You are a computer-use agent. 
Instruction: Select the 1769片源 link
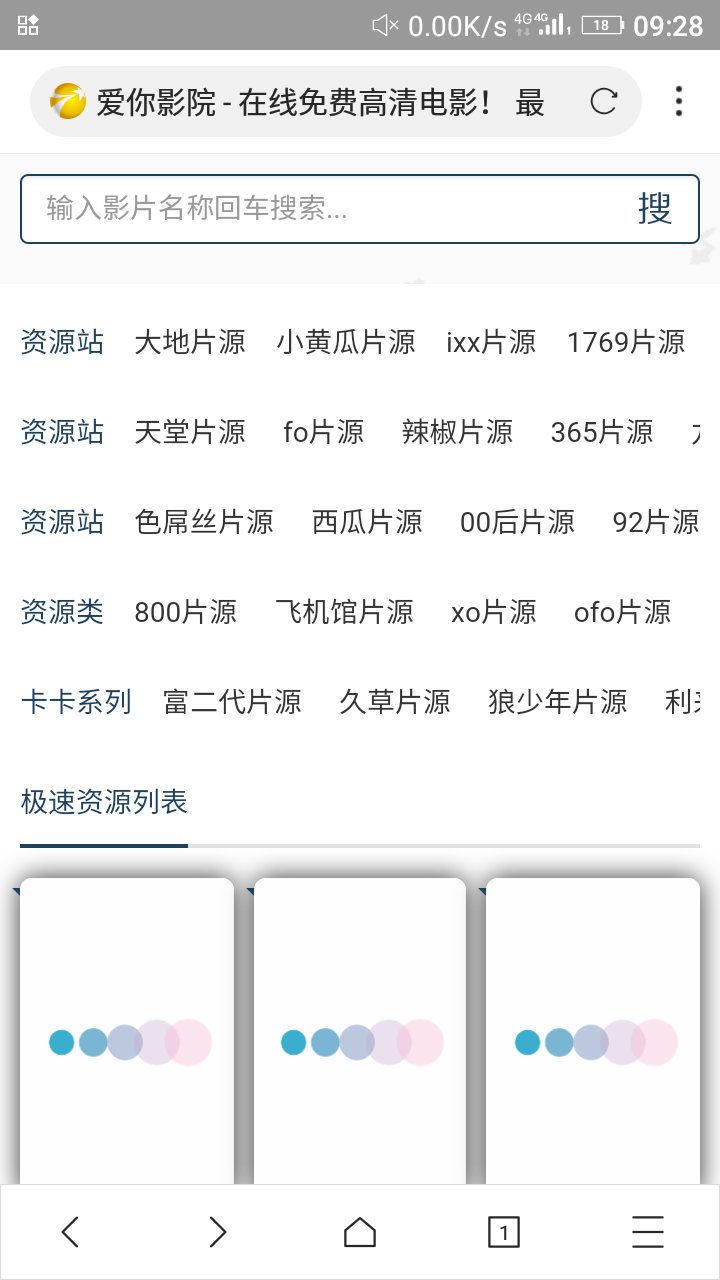(626, 343)
